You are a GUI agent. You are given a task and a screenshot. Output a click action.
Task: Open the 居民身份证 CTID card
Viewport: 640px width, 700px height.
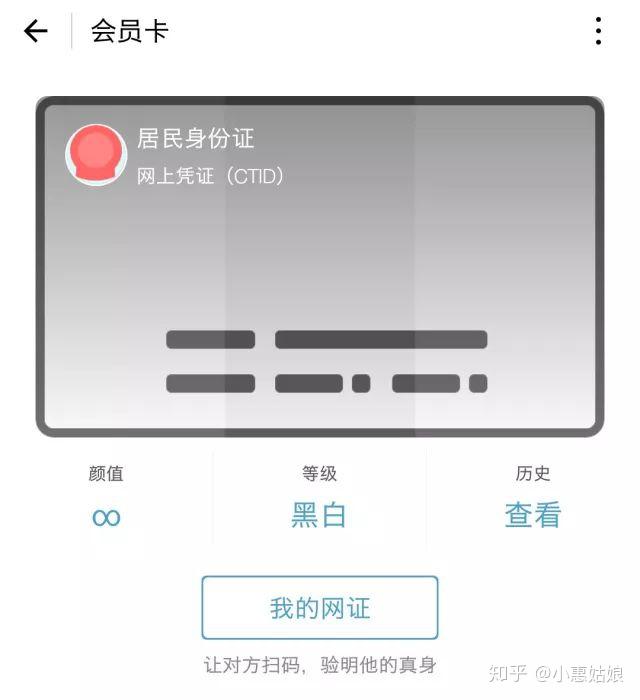[x=319, y=266]
